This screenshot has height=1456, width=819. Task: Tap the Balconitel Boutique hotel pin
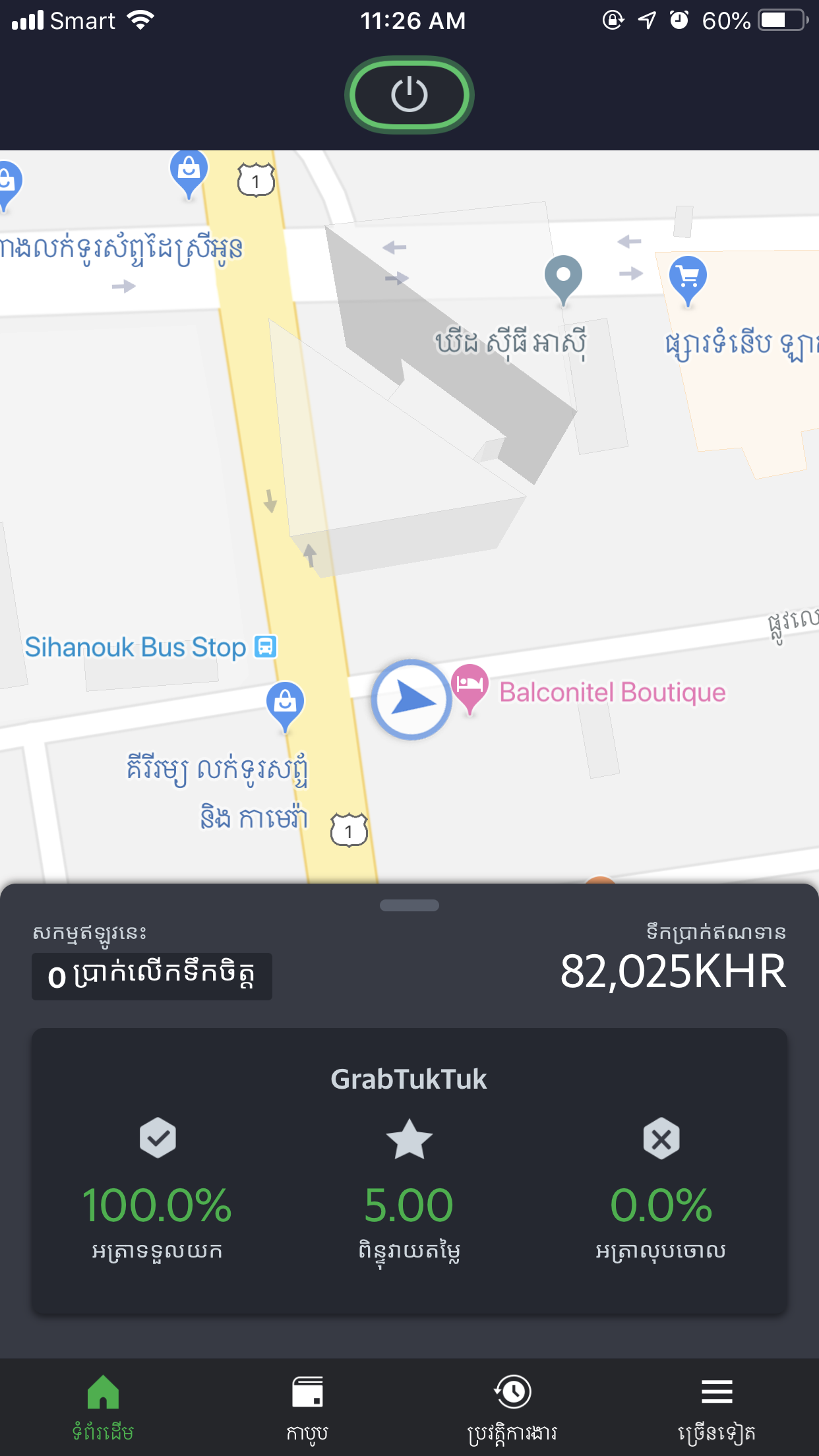[x=470, y=689]
